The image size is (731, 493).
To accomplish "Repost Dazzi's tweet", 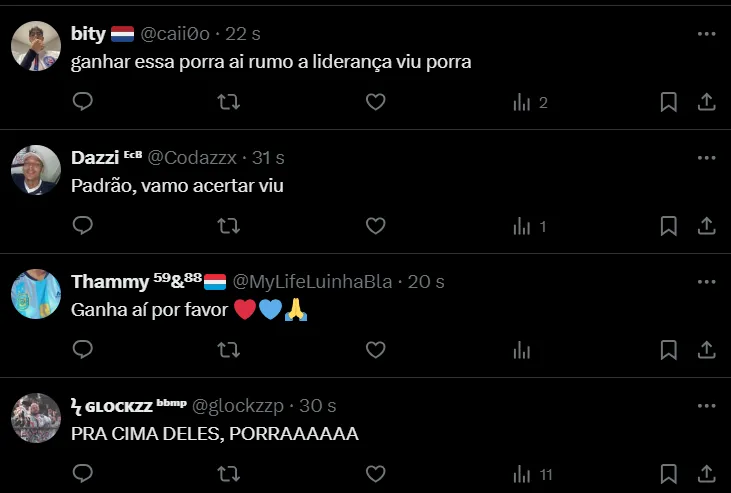I will click(229, 226).
